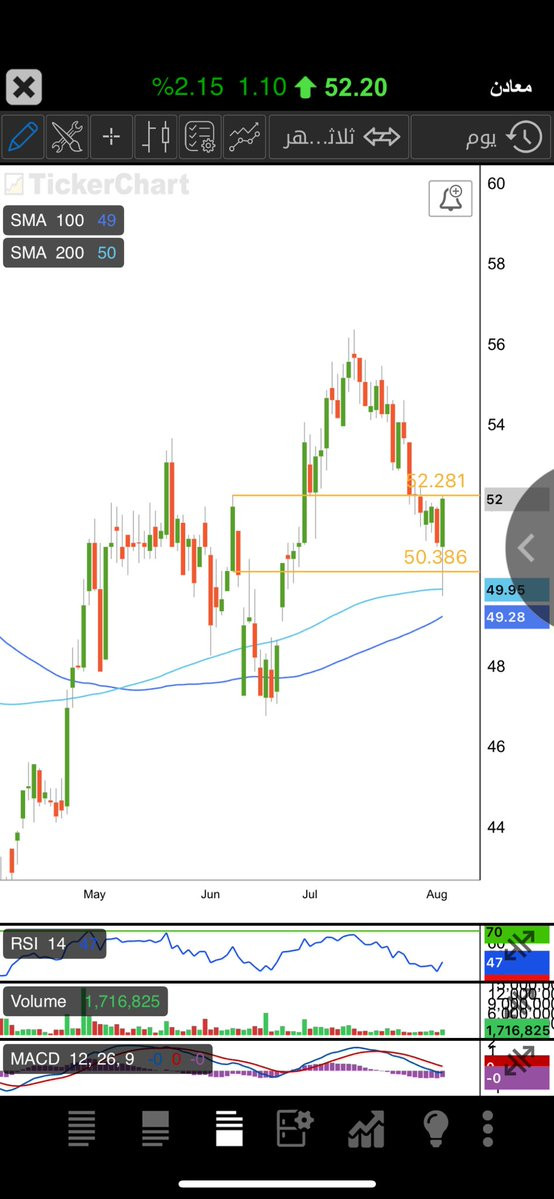Open the pencil drawing tool
Screen dimensions: 554x1199
tap(23, 138)
